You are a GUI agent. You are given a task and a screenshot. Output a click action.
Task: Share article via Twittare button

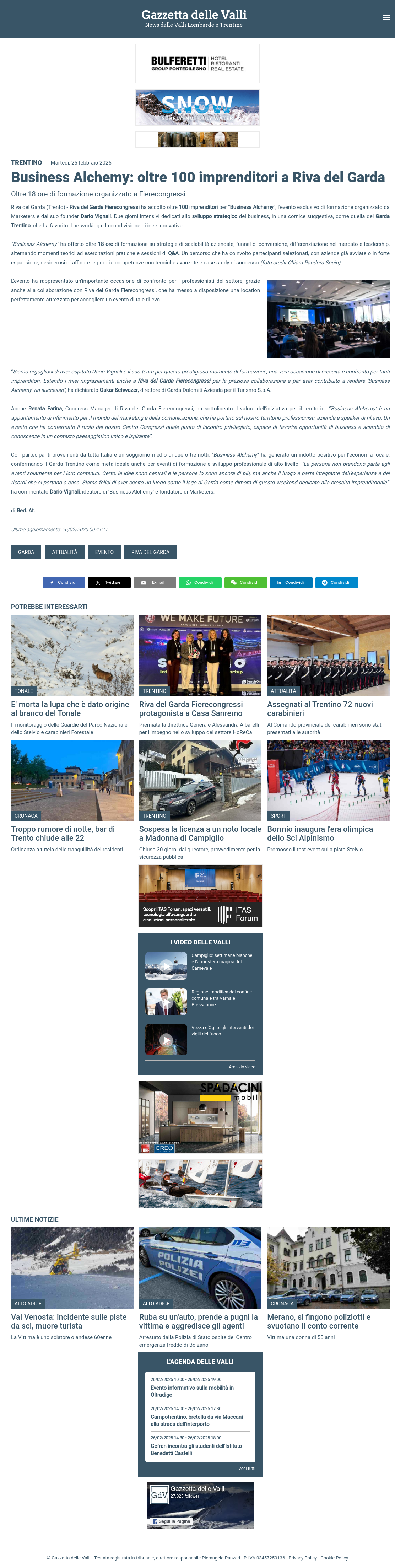pos(109,582)
